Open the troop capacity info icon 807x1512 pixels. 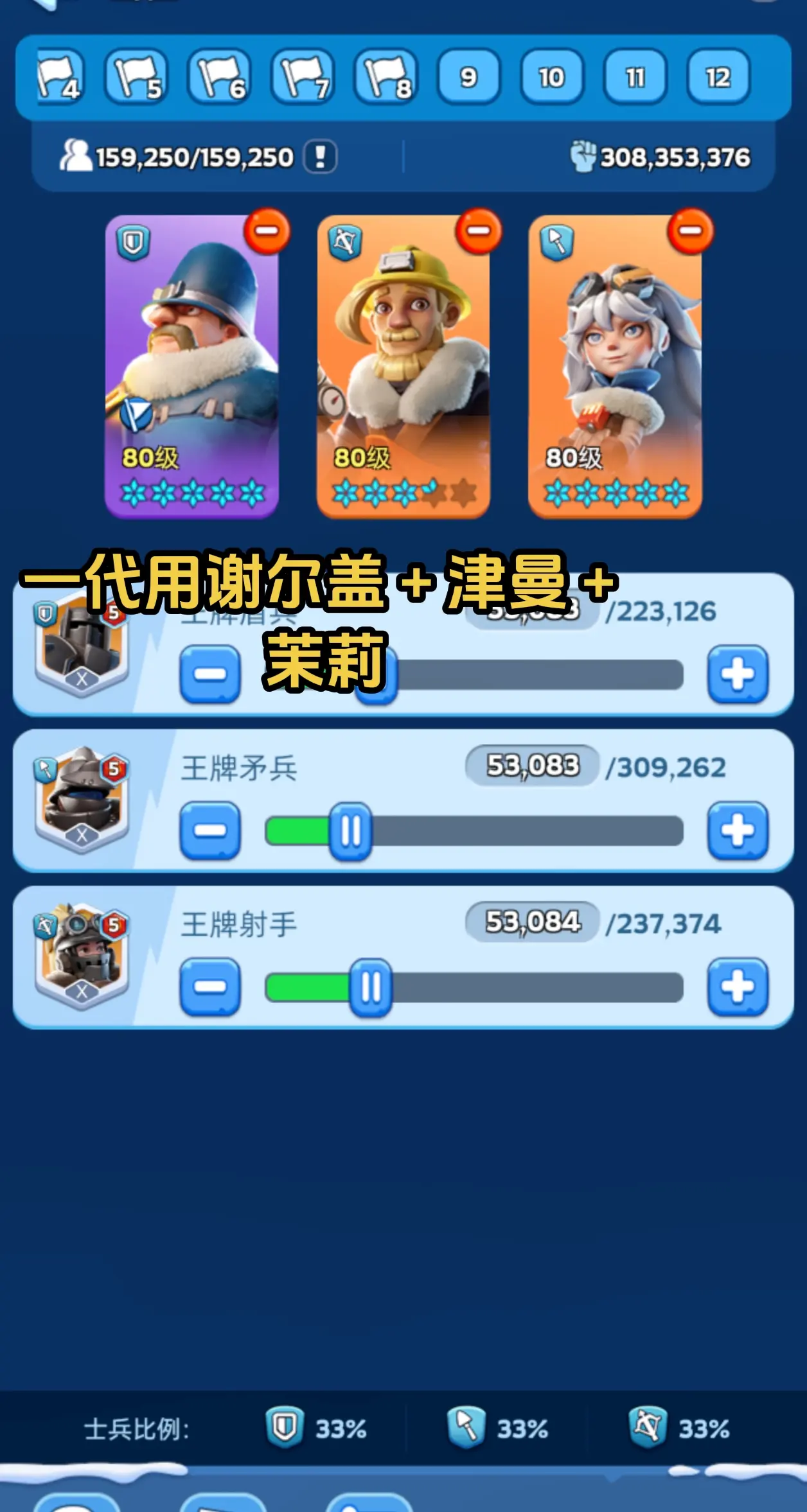click(320, 157)
